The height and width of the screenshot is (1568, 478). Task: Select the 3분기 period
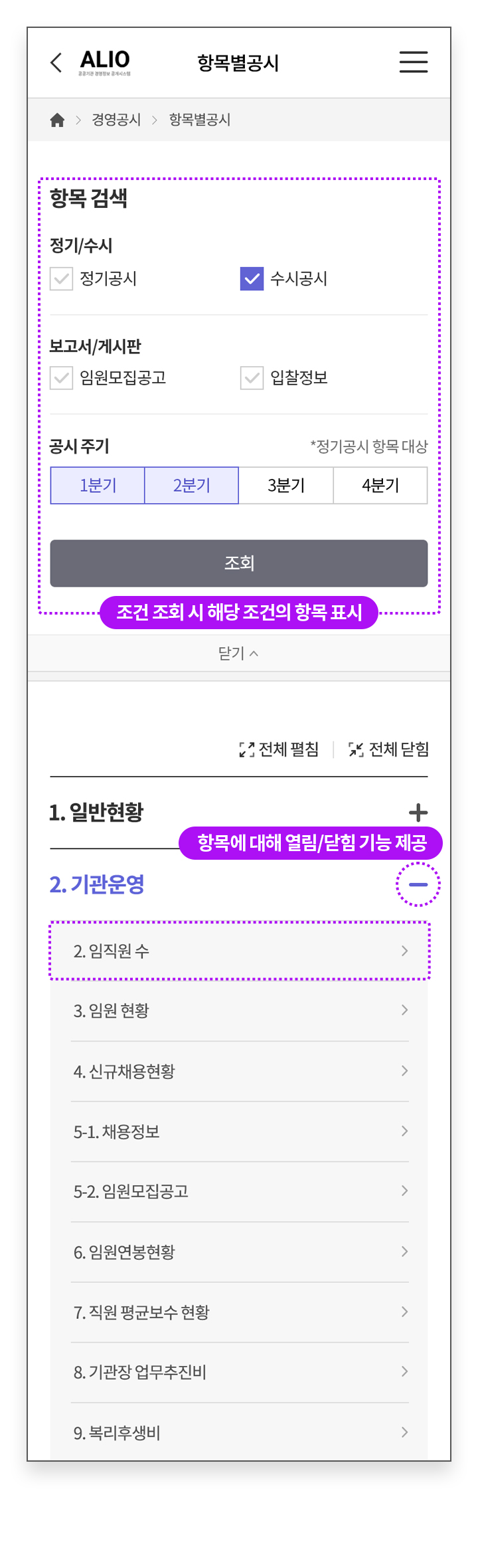(x=286, y=486)
